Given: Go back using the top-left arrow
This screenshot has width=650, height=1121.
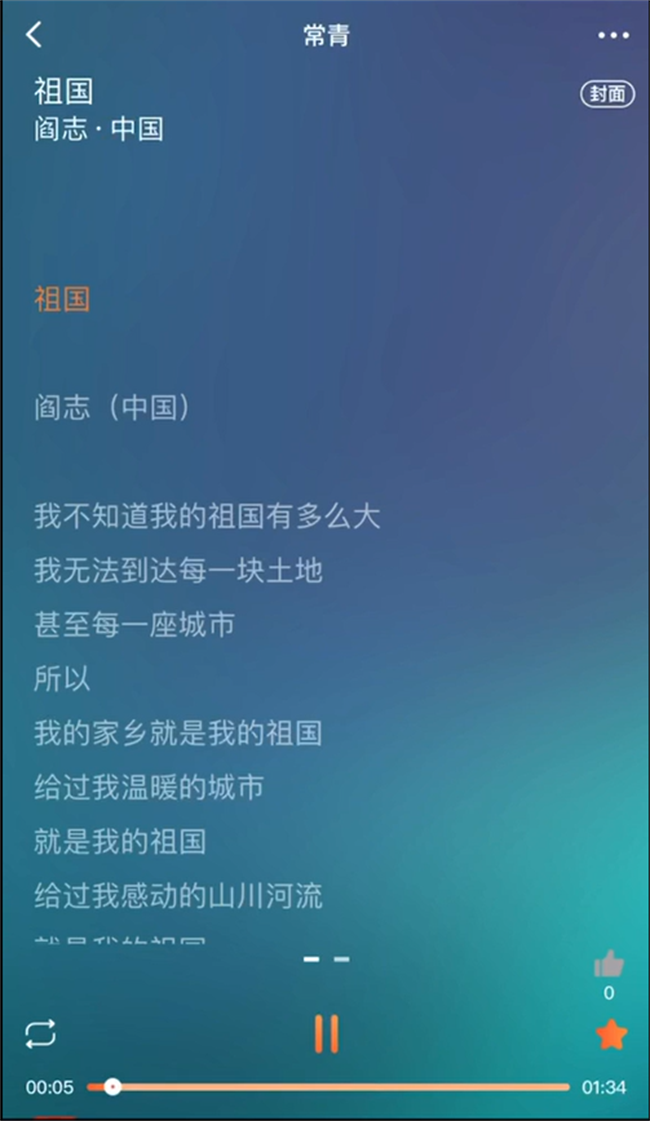Looking at the screenshot, I should tap(35, 36).
